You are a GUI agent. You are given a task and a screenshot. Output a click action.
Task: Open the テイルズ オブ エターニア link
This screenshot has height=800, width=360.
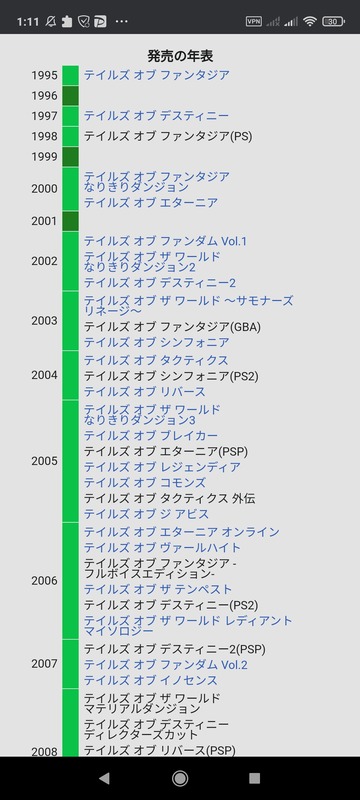click(x=150, y=203)
